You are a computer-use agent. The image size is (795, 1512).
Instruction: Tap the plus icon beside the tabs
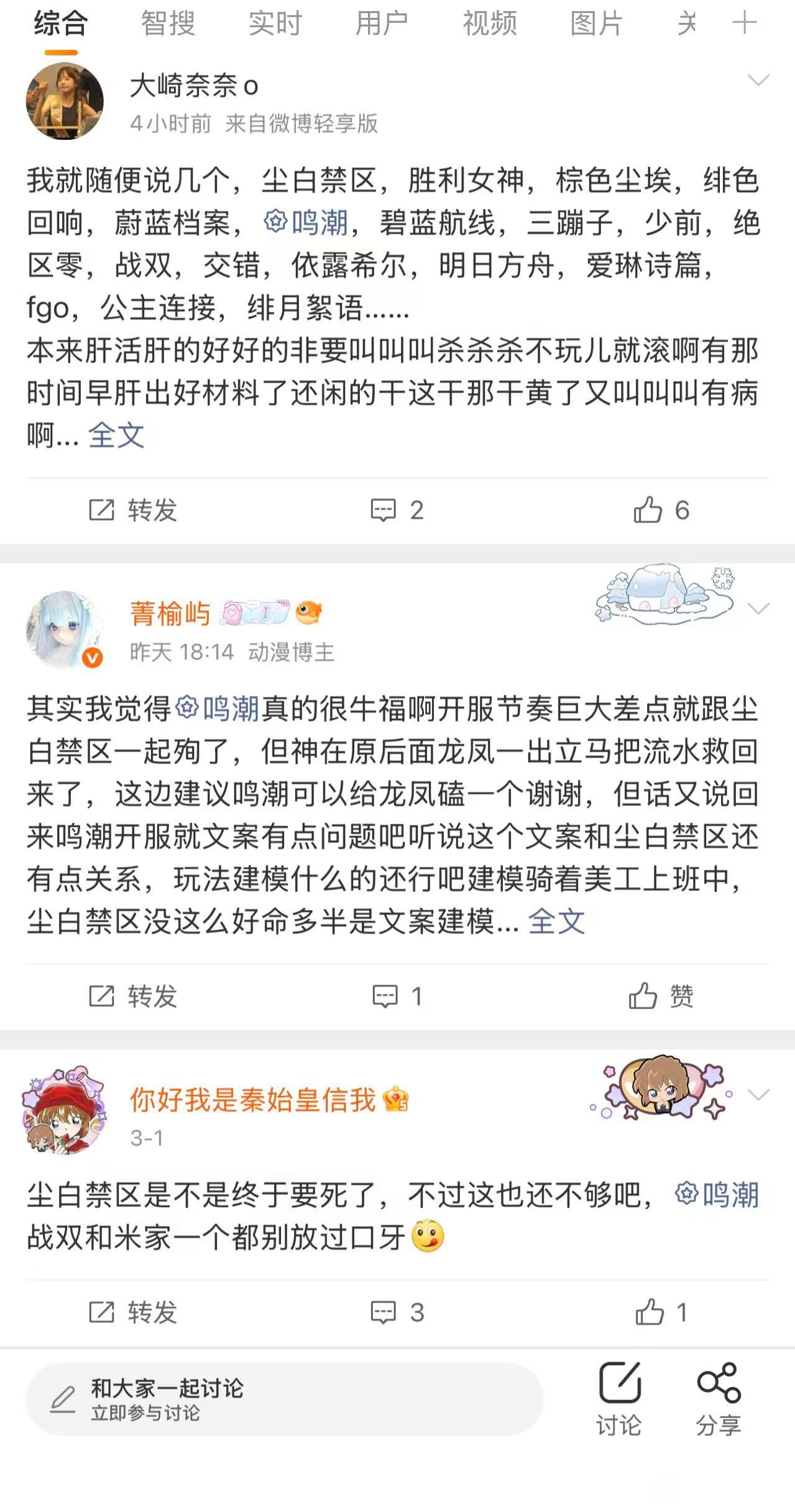(744, 24)
